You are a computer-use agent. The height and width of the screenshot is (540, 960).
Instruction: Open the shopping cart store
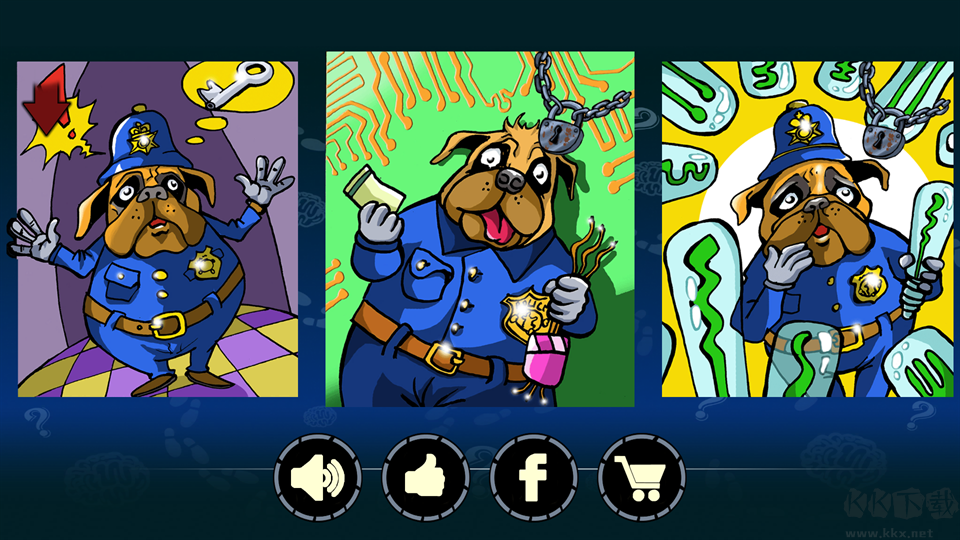641,478
